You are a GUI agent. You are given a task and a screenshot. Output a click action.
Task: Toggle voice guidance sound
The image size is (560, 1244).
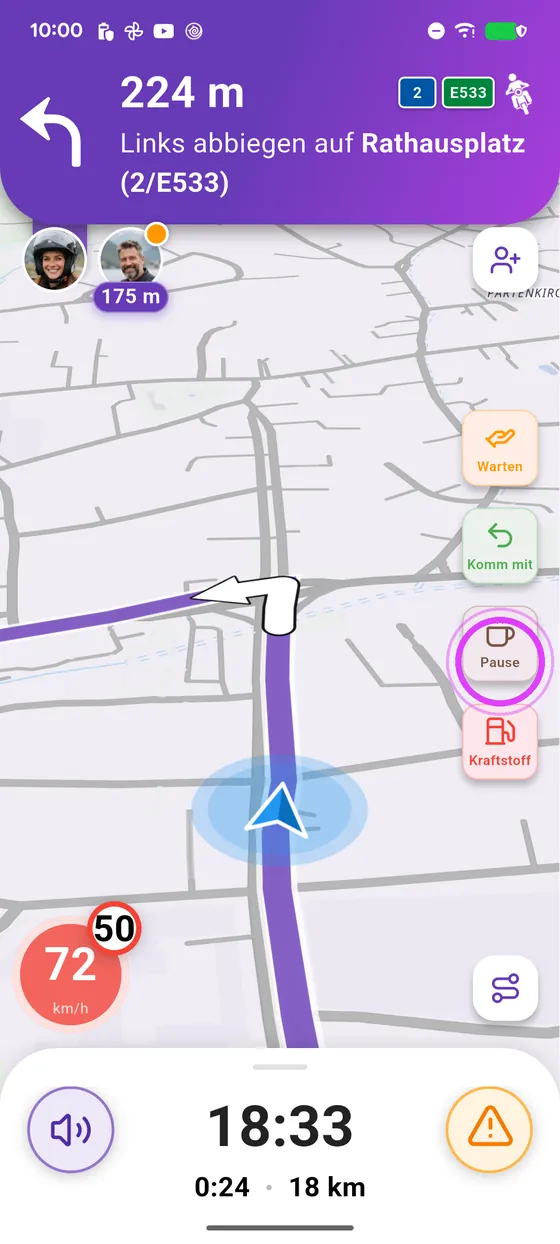[71, 1130]
